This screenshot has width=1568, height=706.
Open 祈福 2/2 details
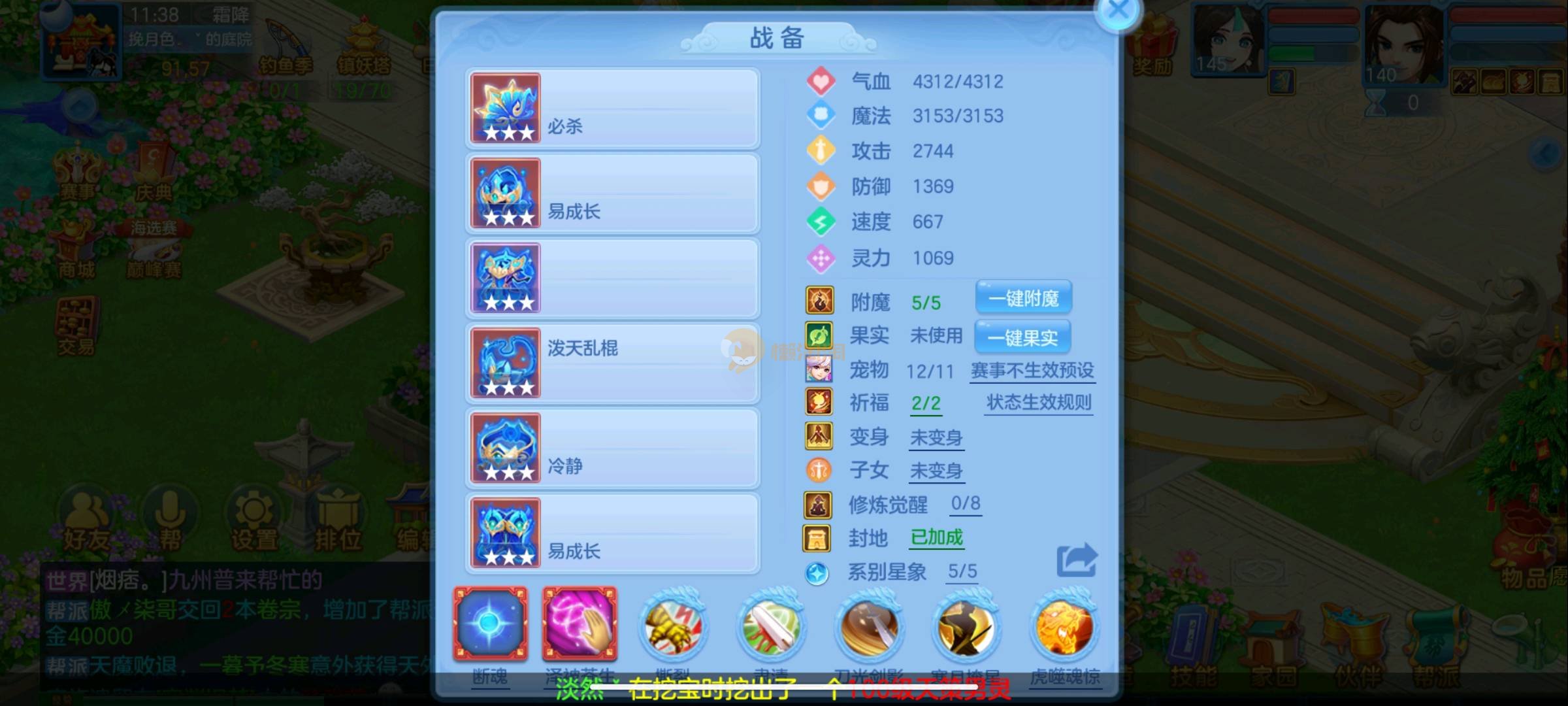point(926,404)
